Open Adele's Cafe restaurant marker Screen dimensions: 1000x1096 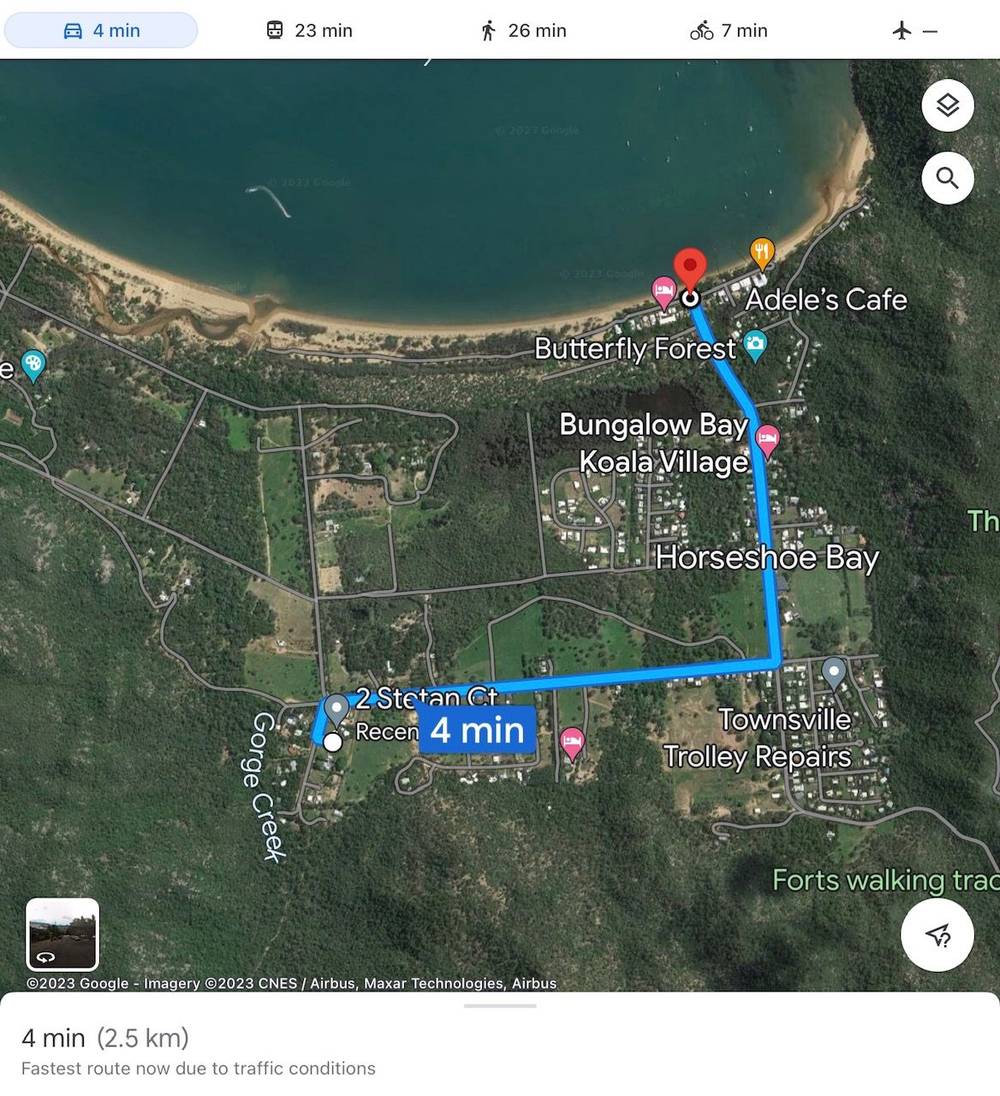[x=762, y=251]
